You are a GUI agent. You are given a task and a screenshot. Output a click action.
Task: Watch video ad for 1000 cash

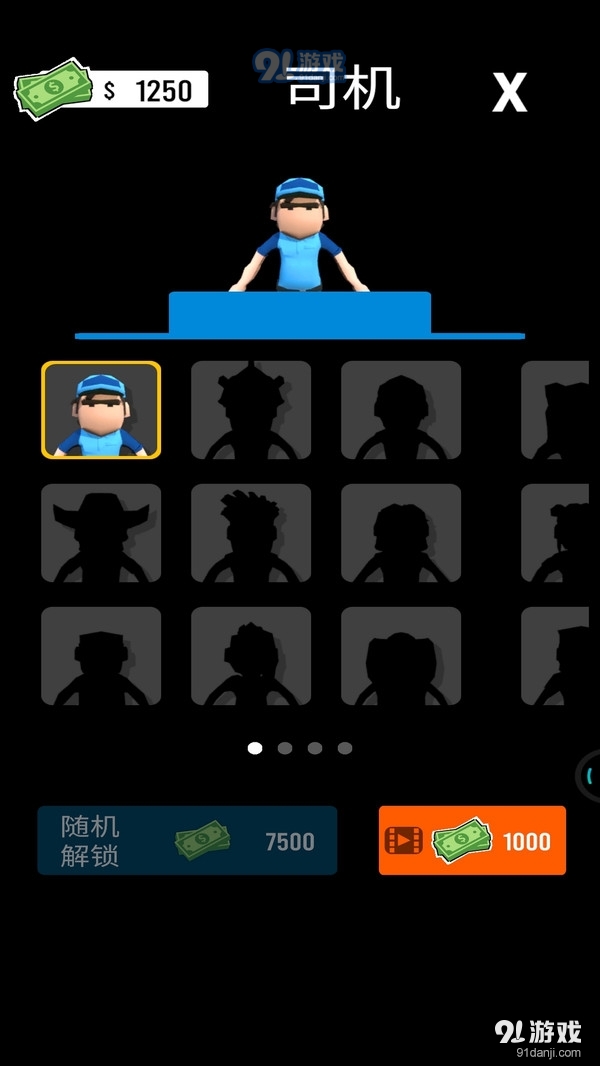pyautogui.click(x=472, y=841)
